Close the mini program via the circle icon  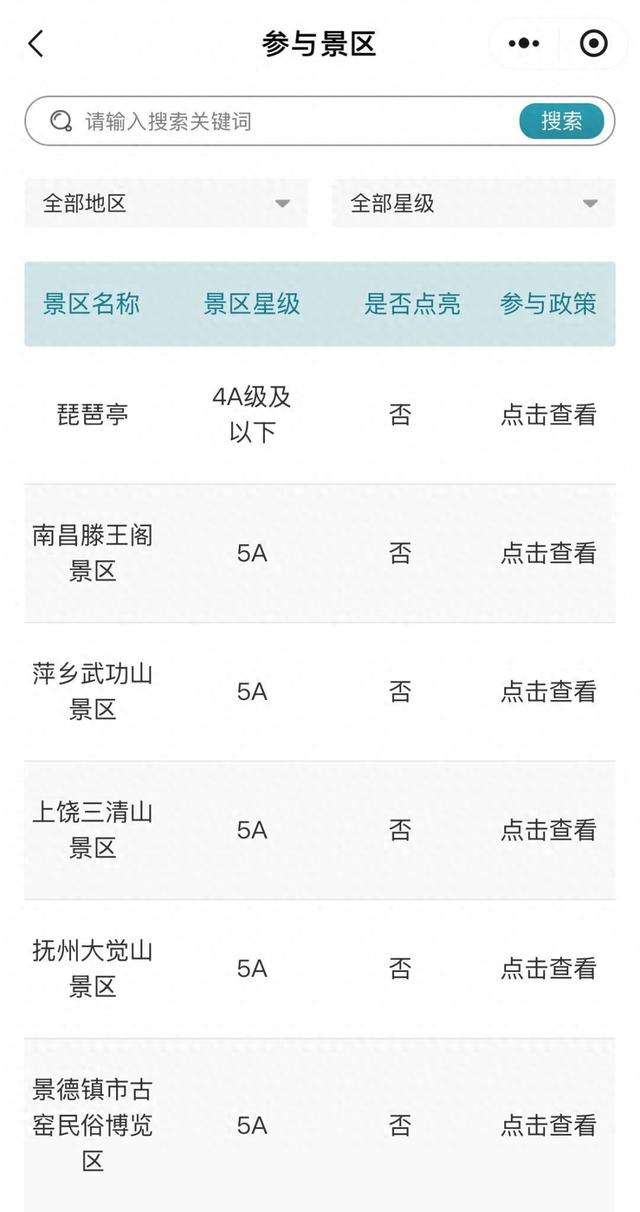(x=593, y=44)
